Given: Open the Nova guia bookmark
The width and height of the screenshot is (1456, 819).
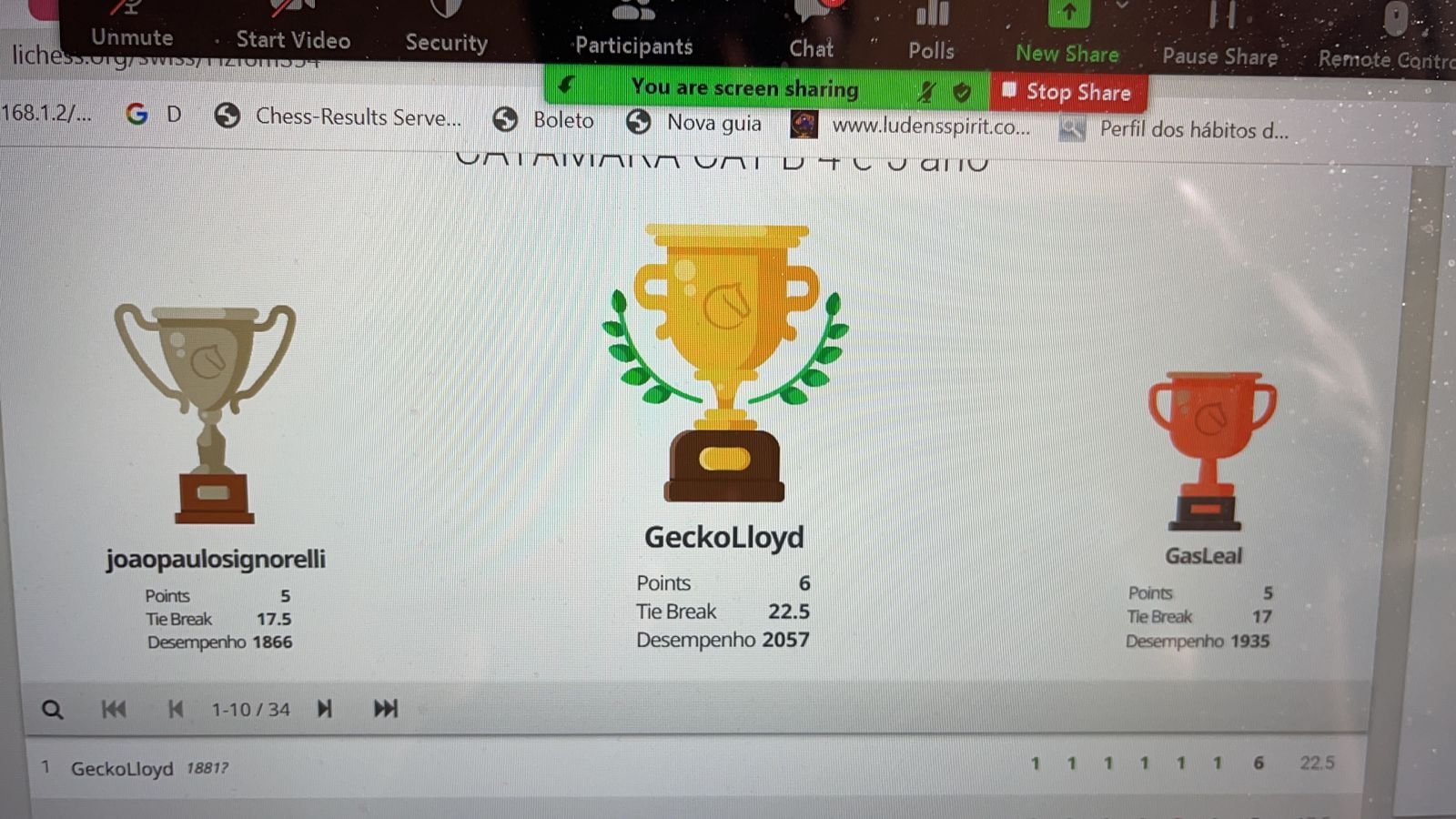Looking at the screenshot, I should click(713, 122).
